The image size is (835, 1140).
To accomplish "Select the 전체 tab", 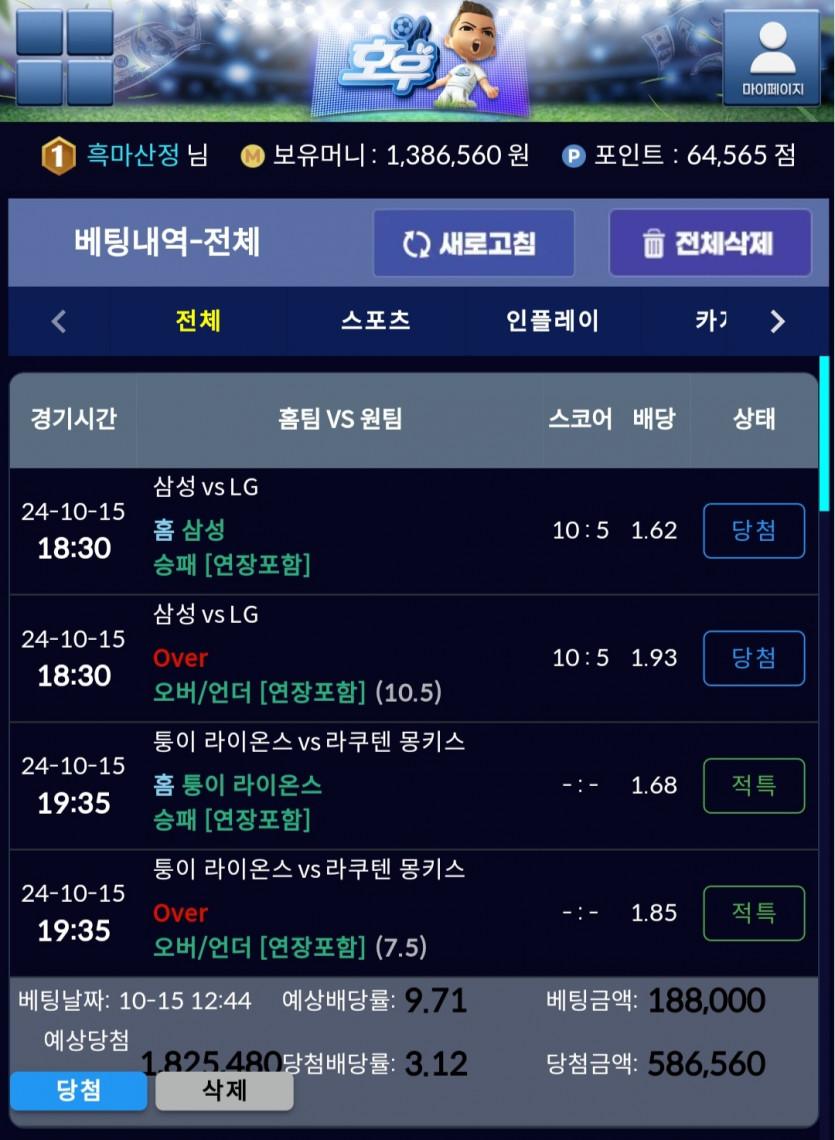I will (198, 321).
